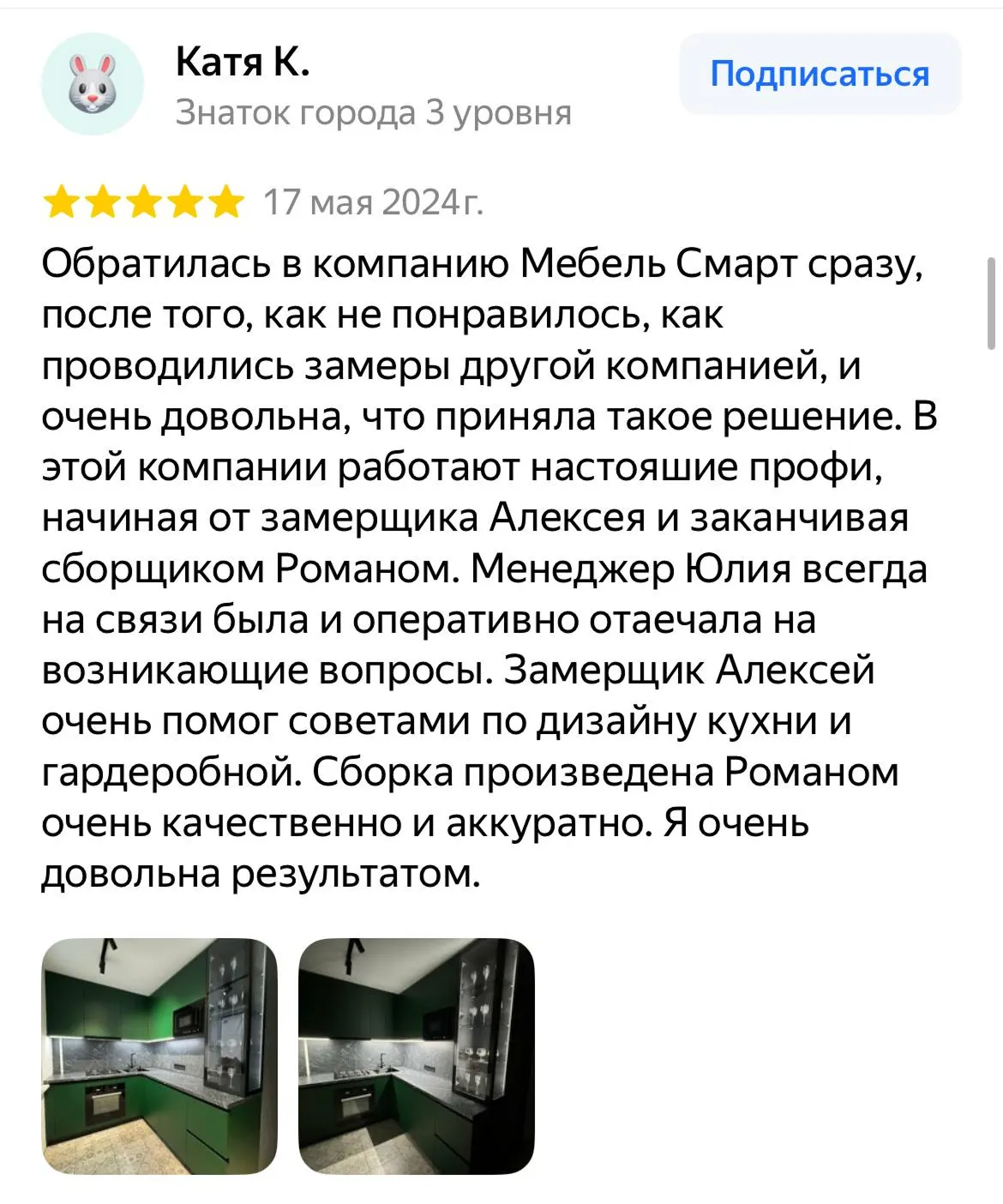Screen dimensions: 1003x1204
Task: Open the second darker kitchen photo
Action: tap(416, 1056)
